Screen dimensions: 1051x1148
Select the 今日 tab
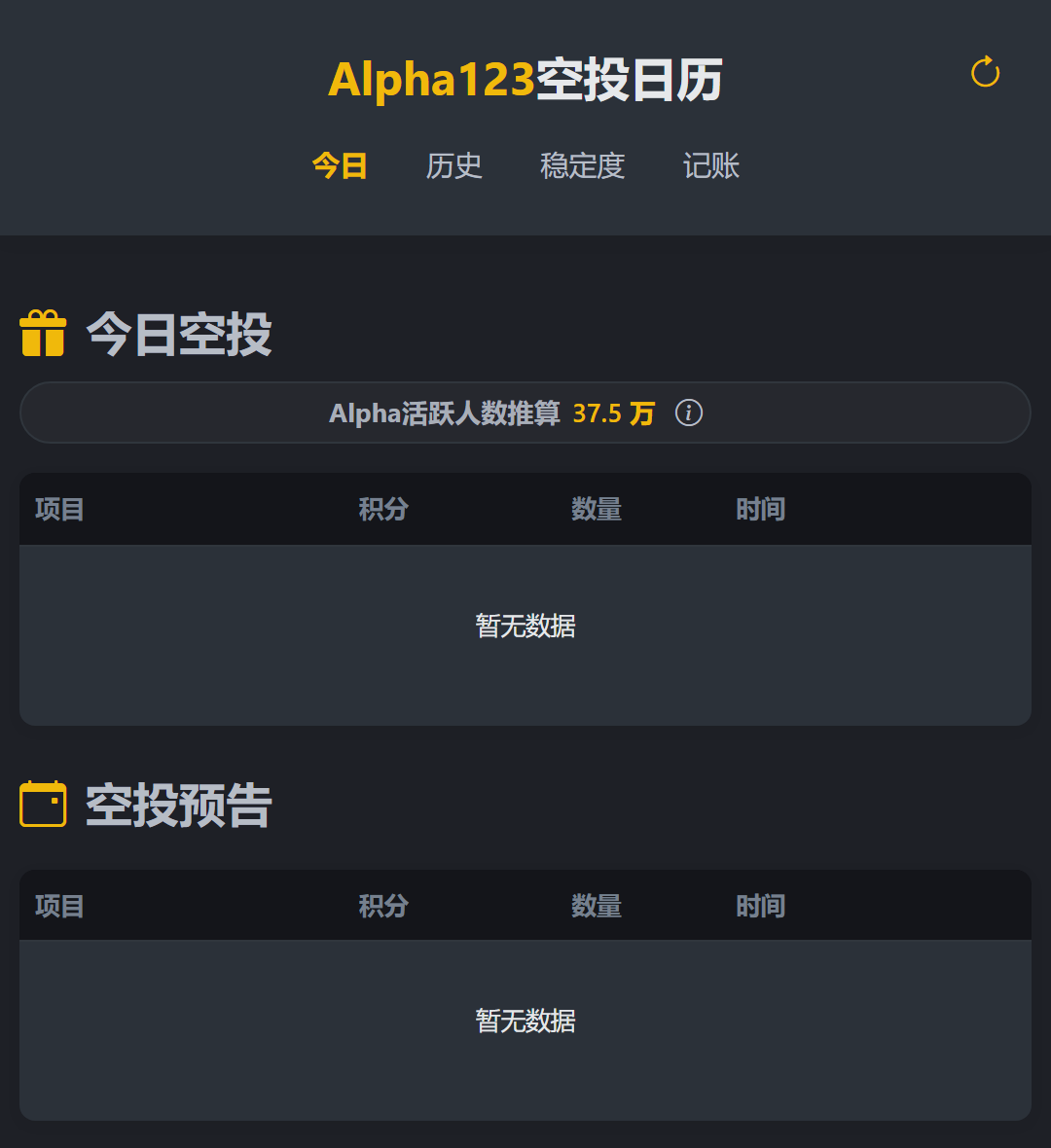pos(340,166)
